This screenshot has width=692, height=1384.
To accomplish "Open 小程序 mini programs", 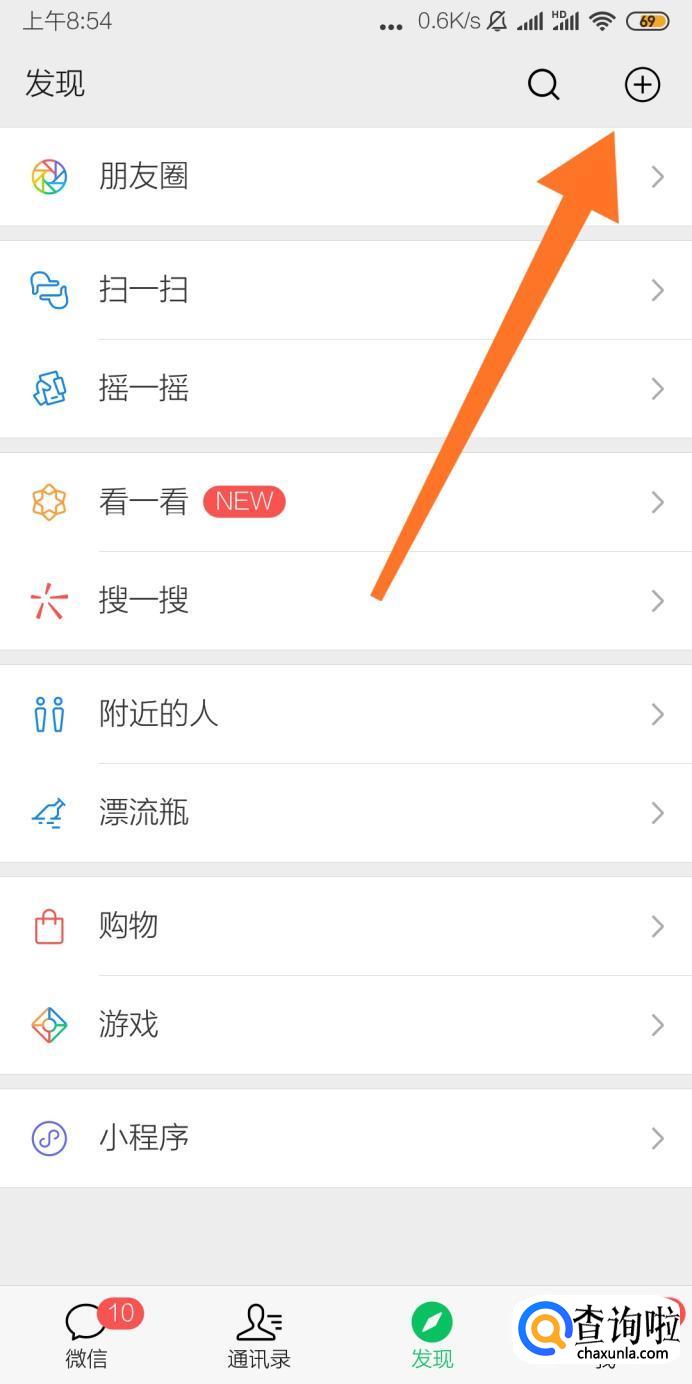I will [x=346, y=1138].
